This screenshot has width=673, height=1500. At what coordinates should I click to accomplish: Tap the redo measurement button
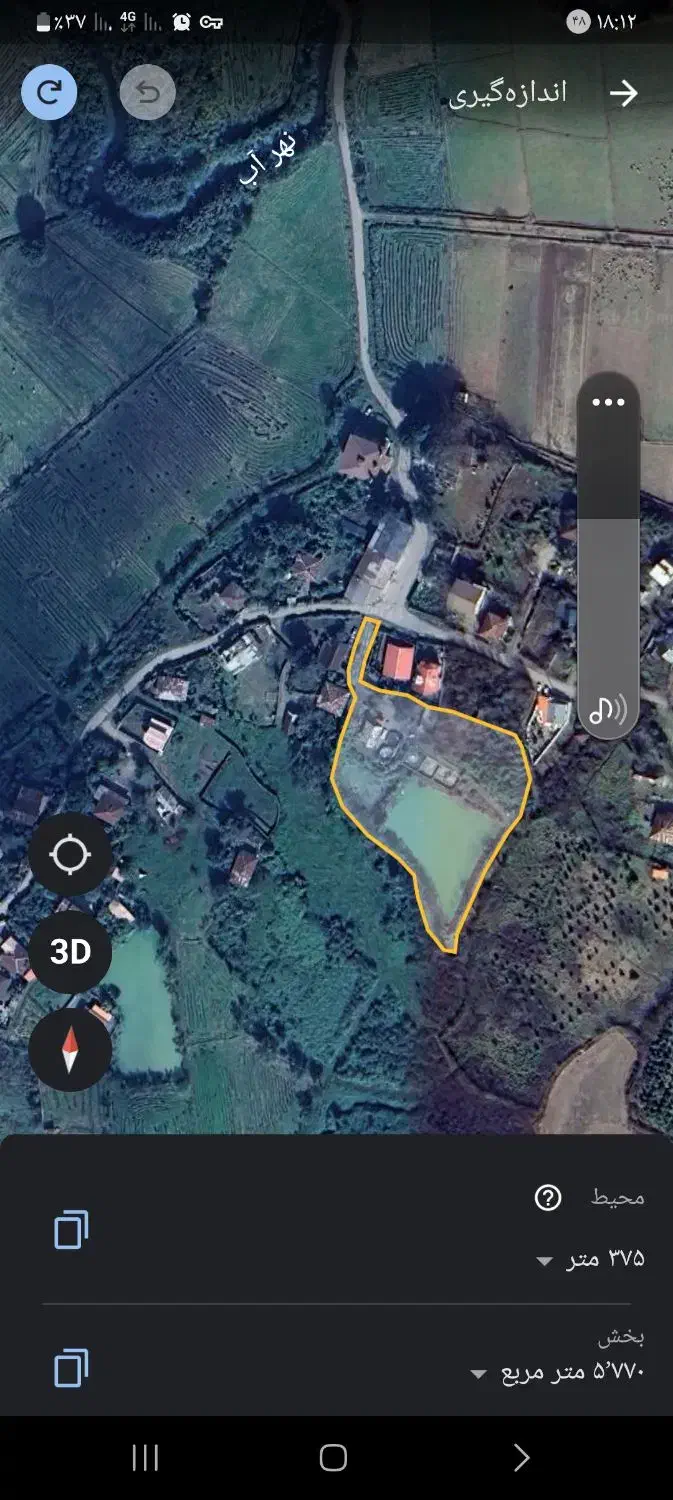click(48, 93)
